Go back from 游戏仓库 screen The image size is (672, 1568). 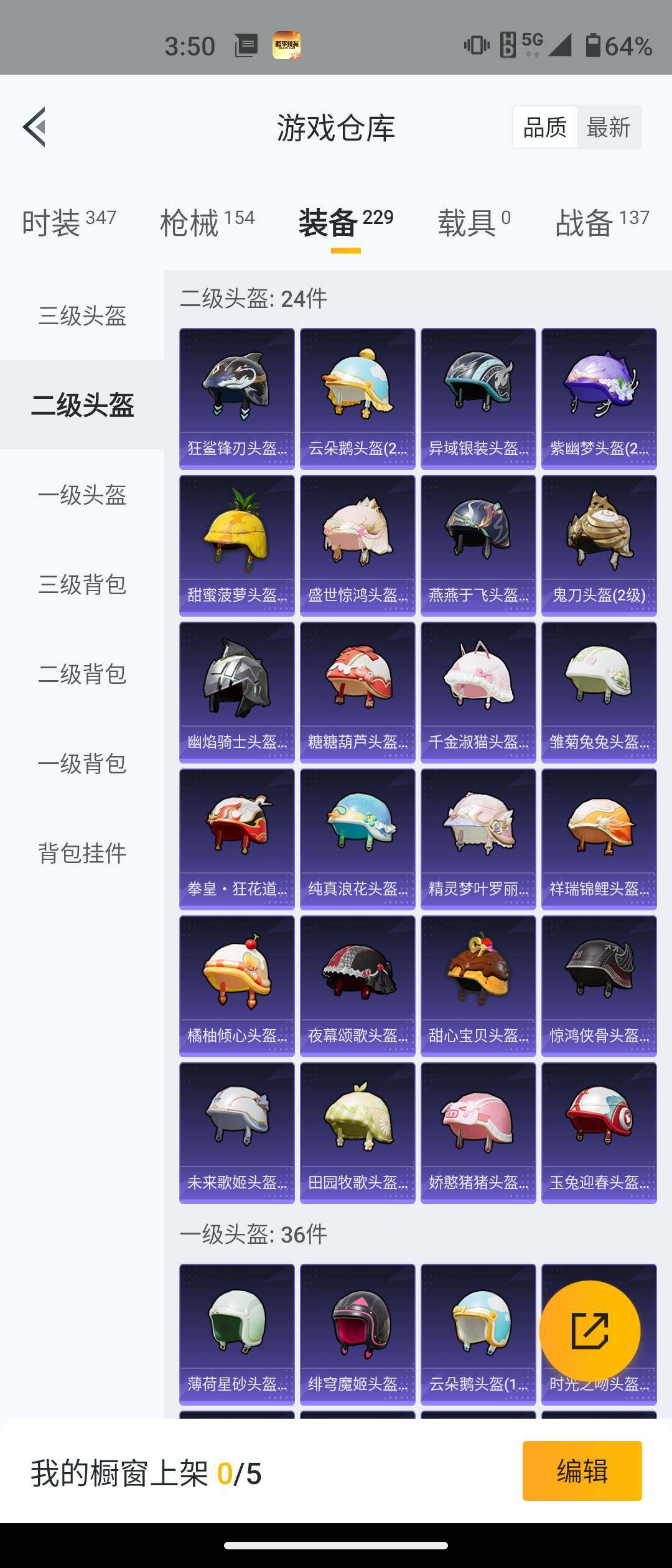(x=35, y=127)
